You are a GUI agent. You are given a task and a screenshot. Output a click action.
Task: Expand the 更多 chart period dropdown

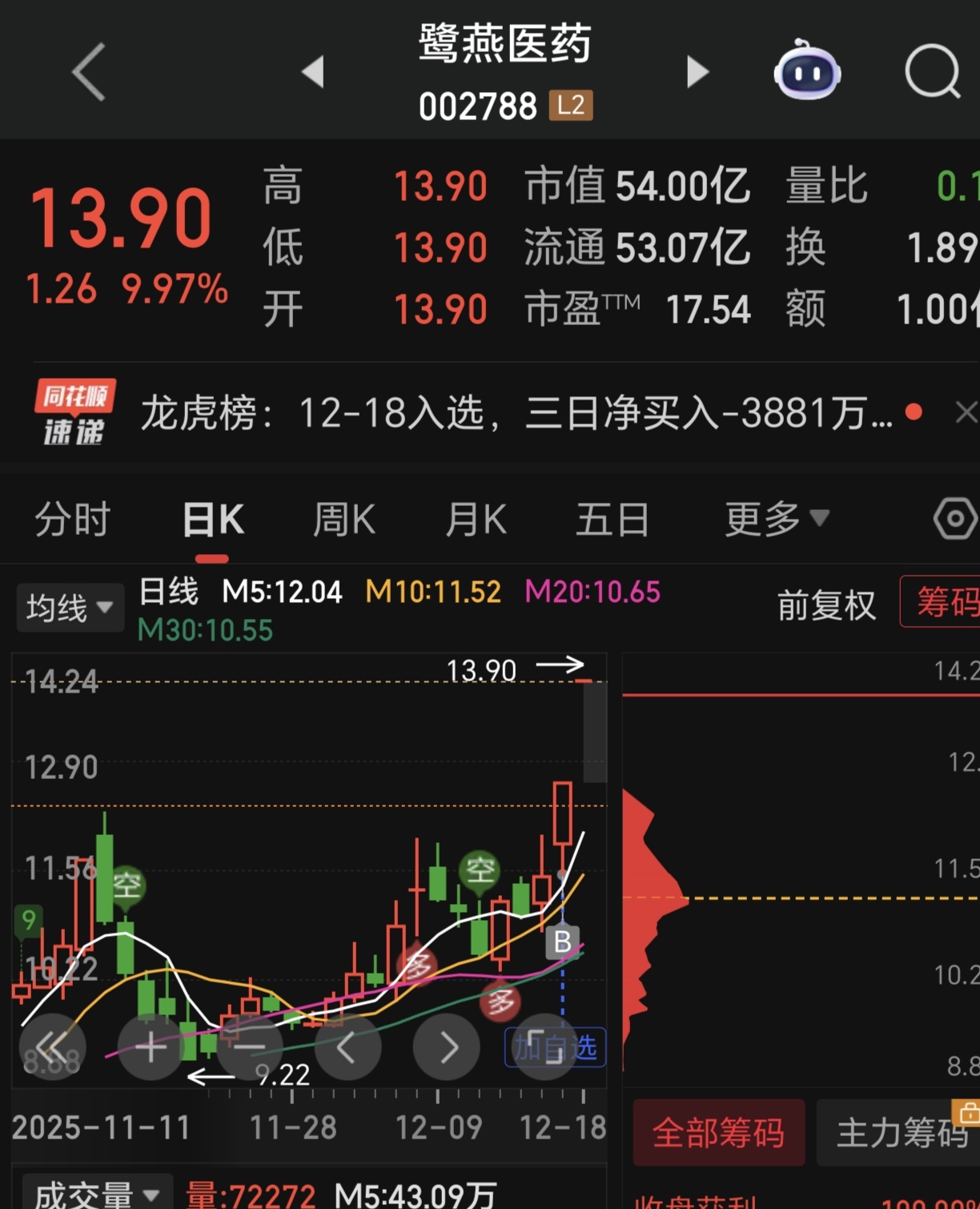click(775, 520)
